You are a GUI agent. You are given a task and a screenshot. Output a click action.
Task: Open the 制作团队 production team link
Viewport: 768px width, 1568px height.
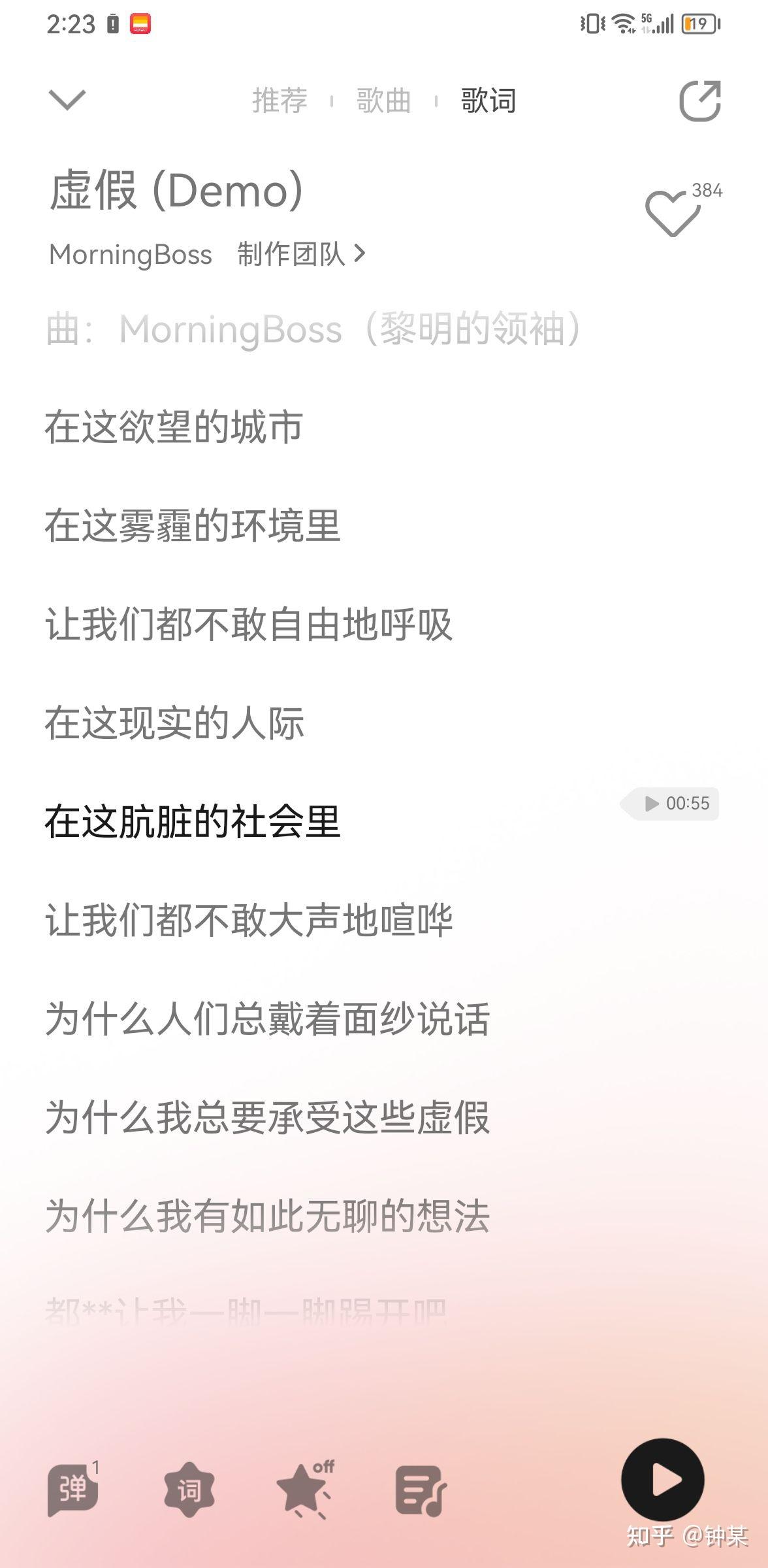(301, 254)
